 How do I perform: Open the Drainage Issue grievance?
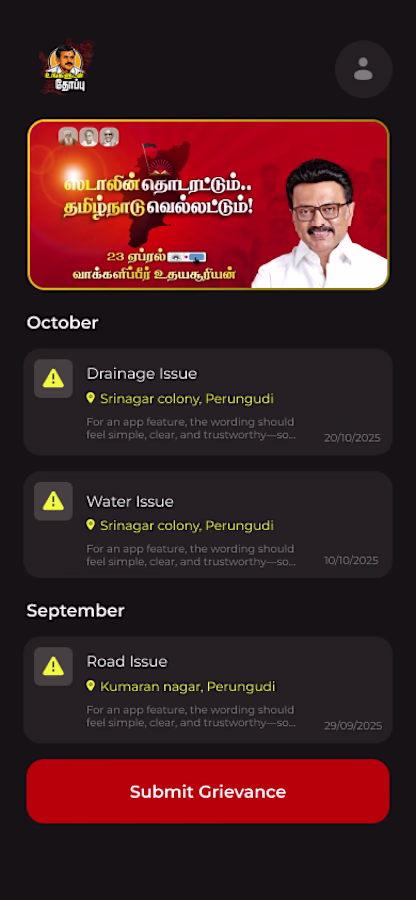208,402
